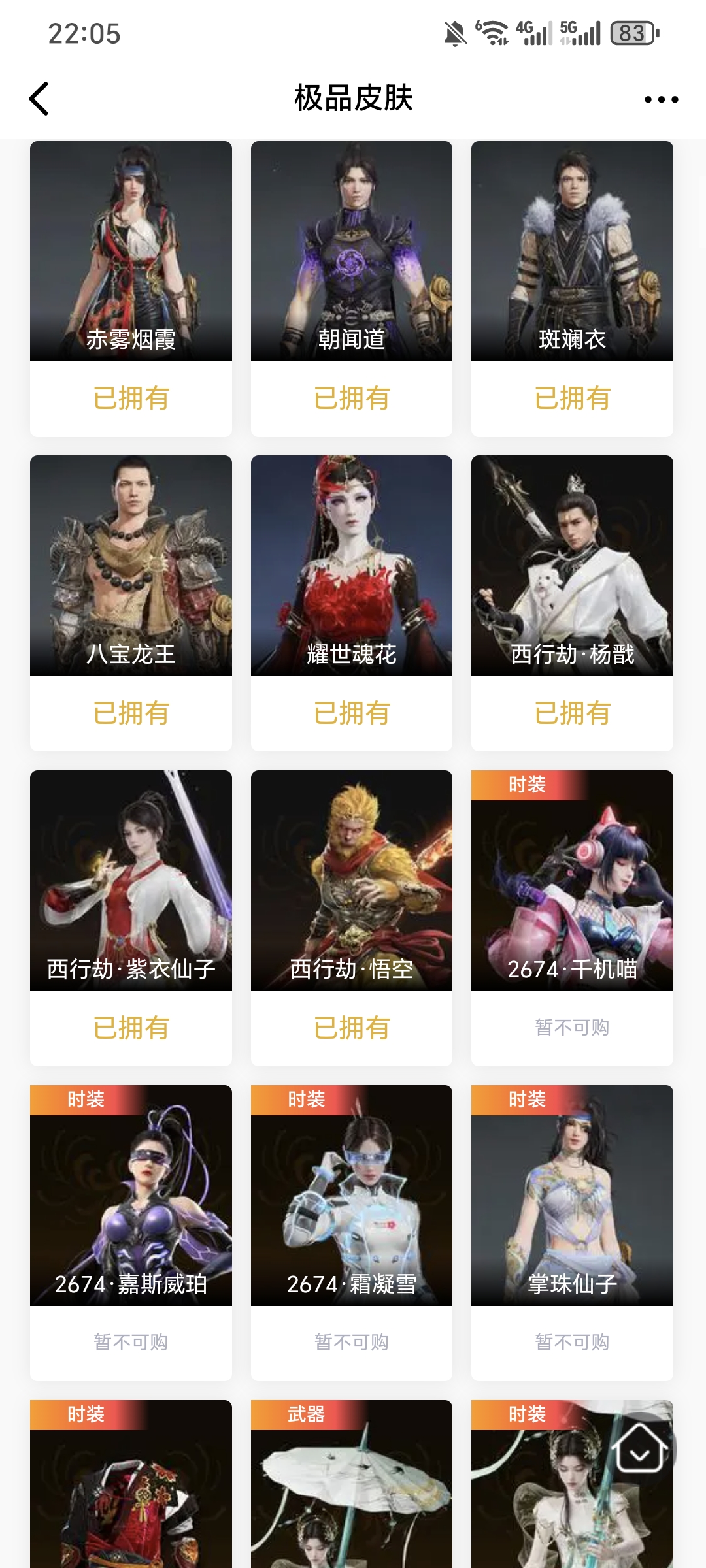This screenshot has height=1568, width=706.
Task: Open the white umbrella 武器 card
Action: tap(352, 1490)
